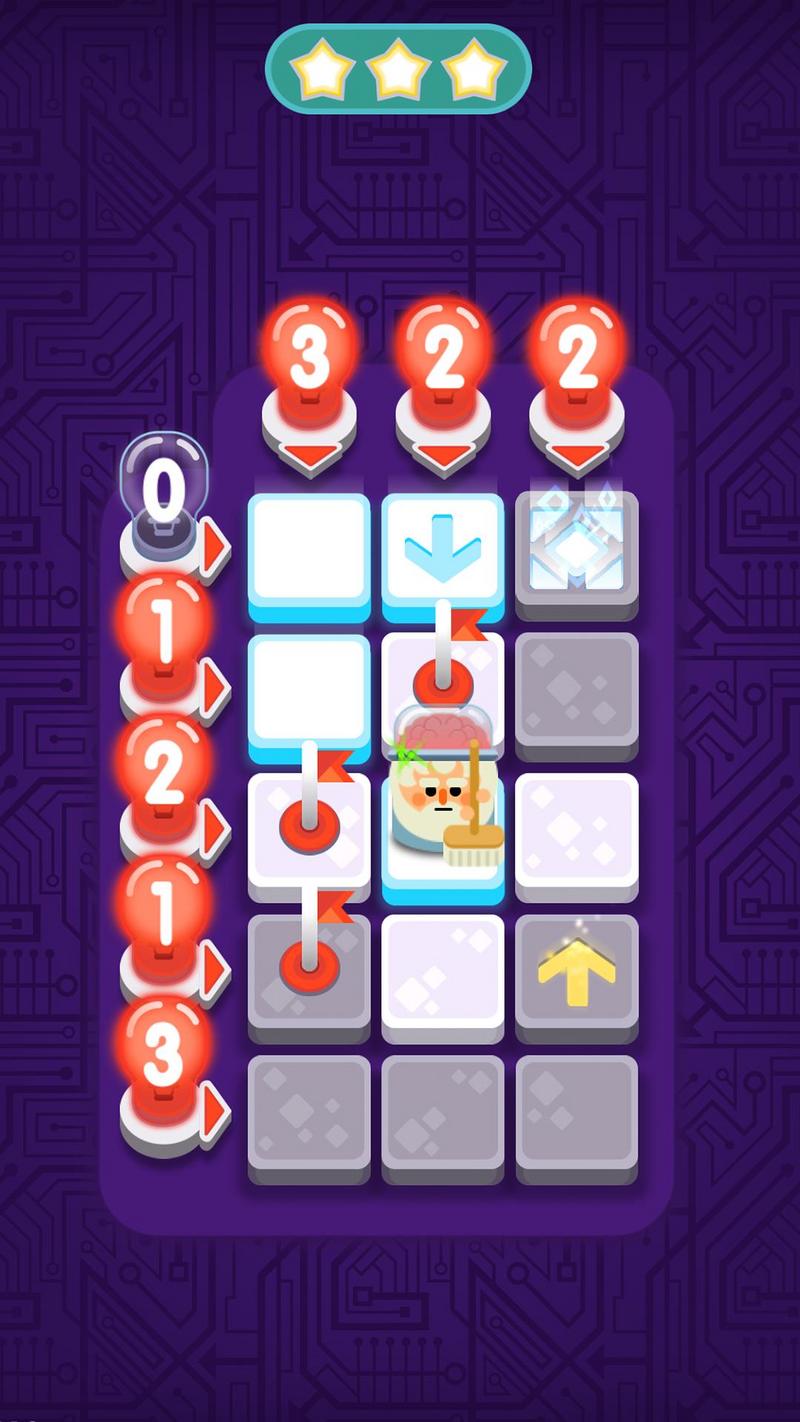Move to white tile below the character

point(442,972)
